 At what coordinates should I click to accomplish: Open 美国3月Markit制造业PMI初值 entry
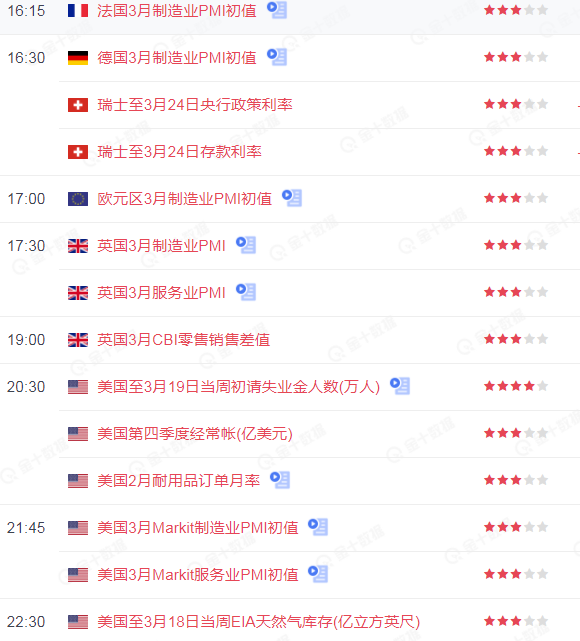[x=198, y=528]
